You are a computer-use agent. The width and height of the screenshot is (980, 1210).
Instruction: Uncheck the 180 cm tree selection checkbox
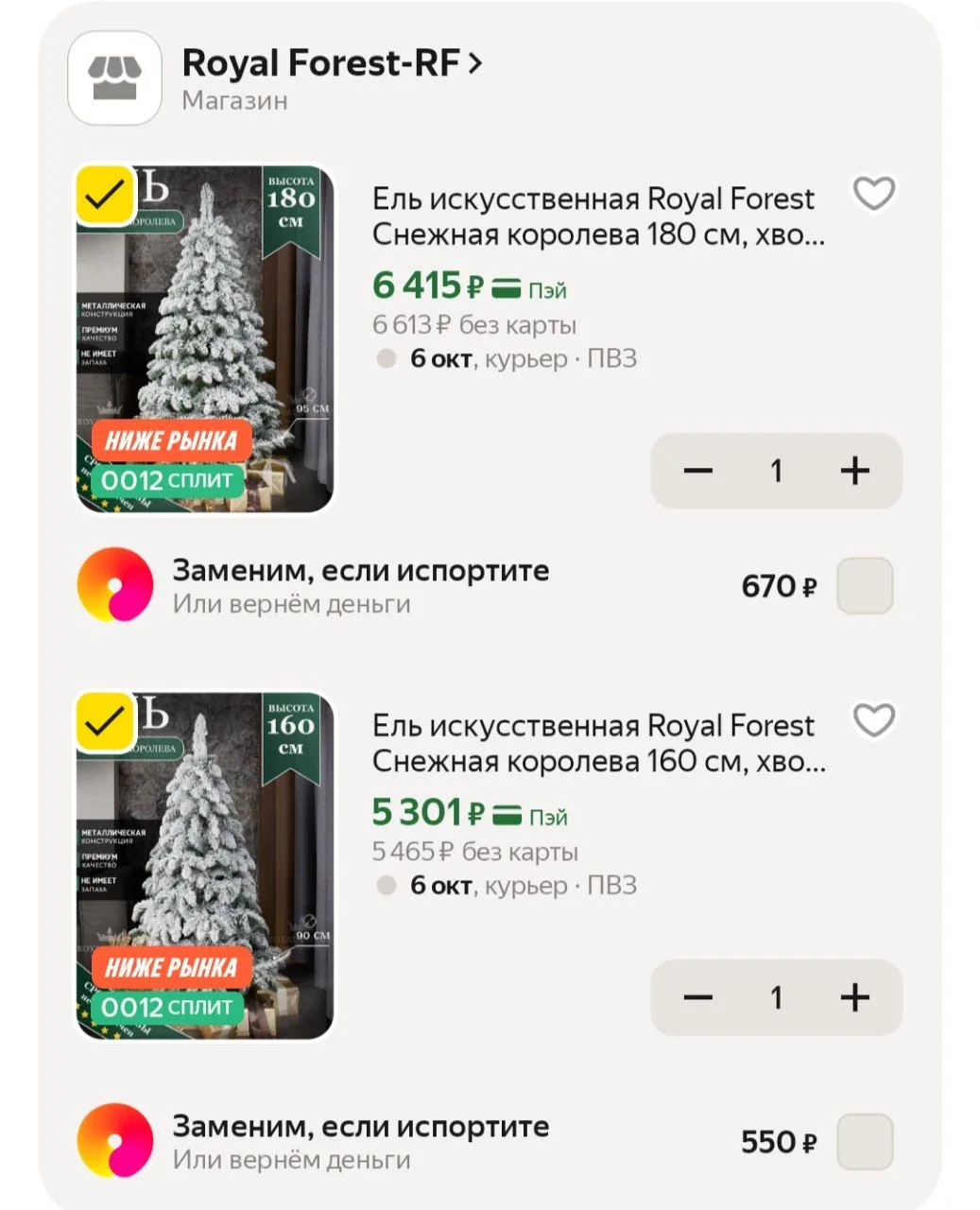[x=106, y=196]
